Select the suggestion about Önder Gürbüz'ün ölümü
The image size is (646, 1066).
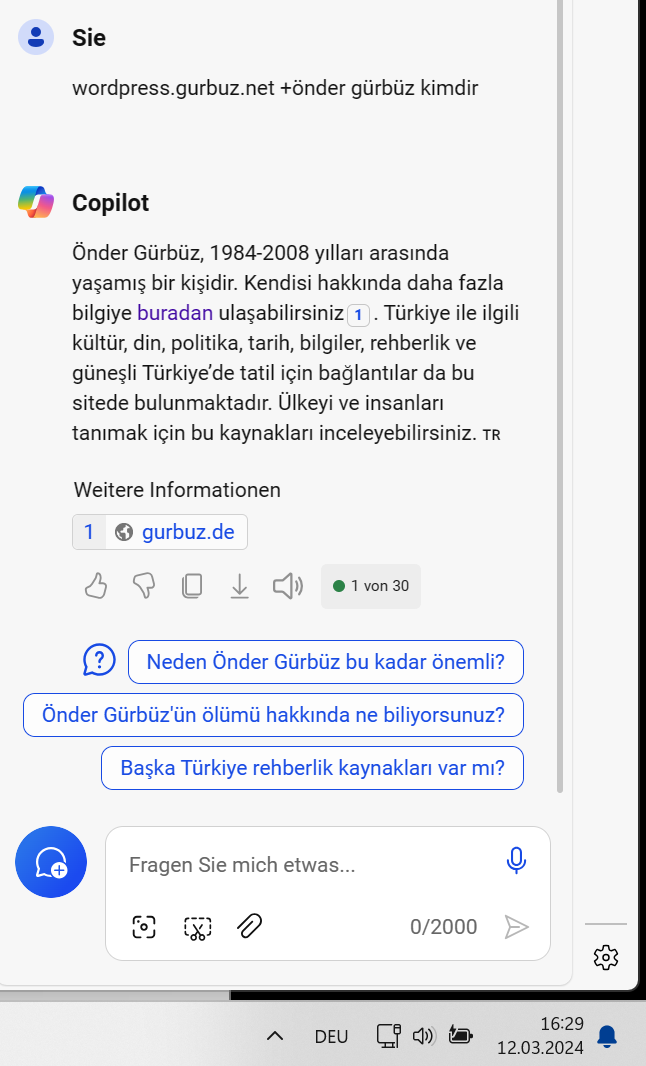point(273,715)
